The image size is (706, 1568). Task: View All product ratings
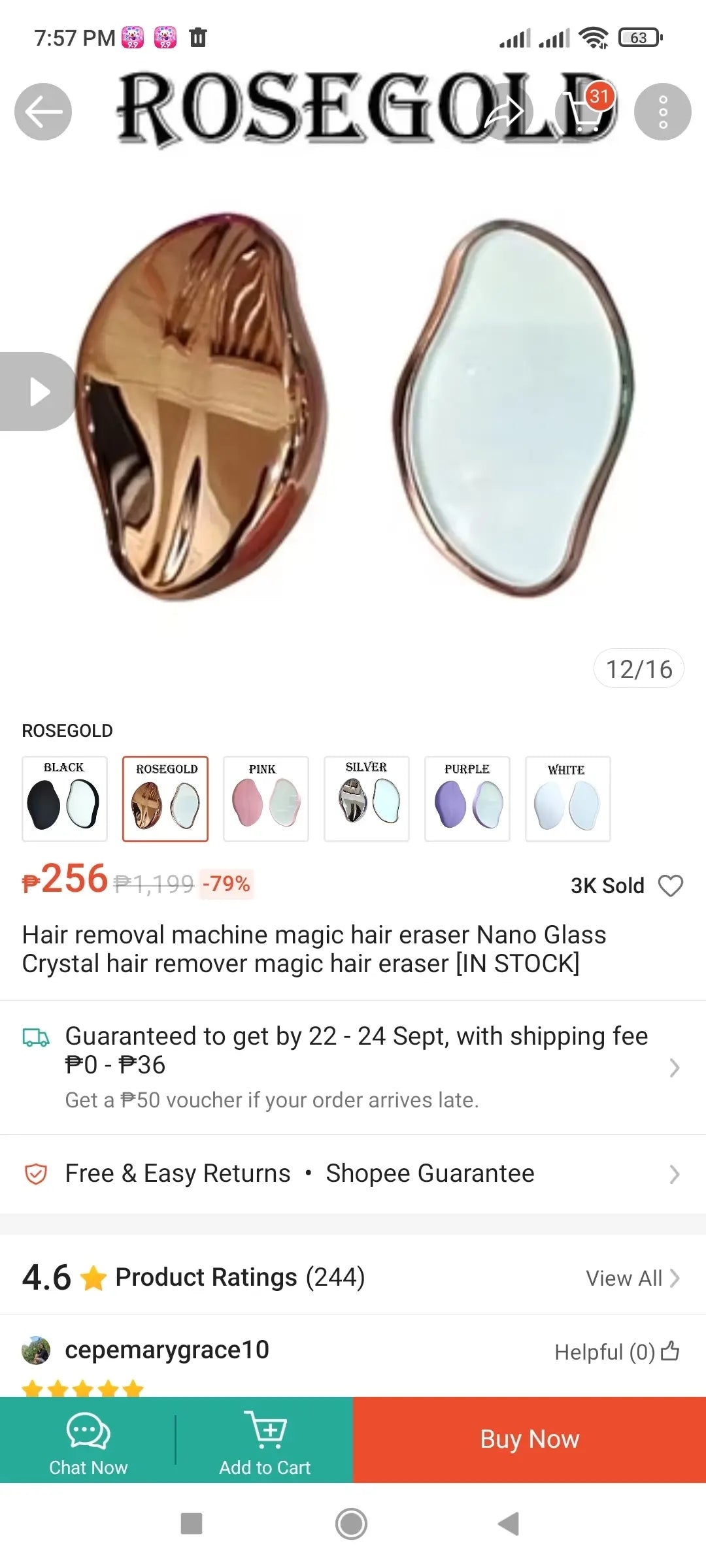pos(632,1278)
